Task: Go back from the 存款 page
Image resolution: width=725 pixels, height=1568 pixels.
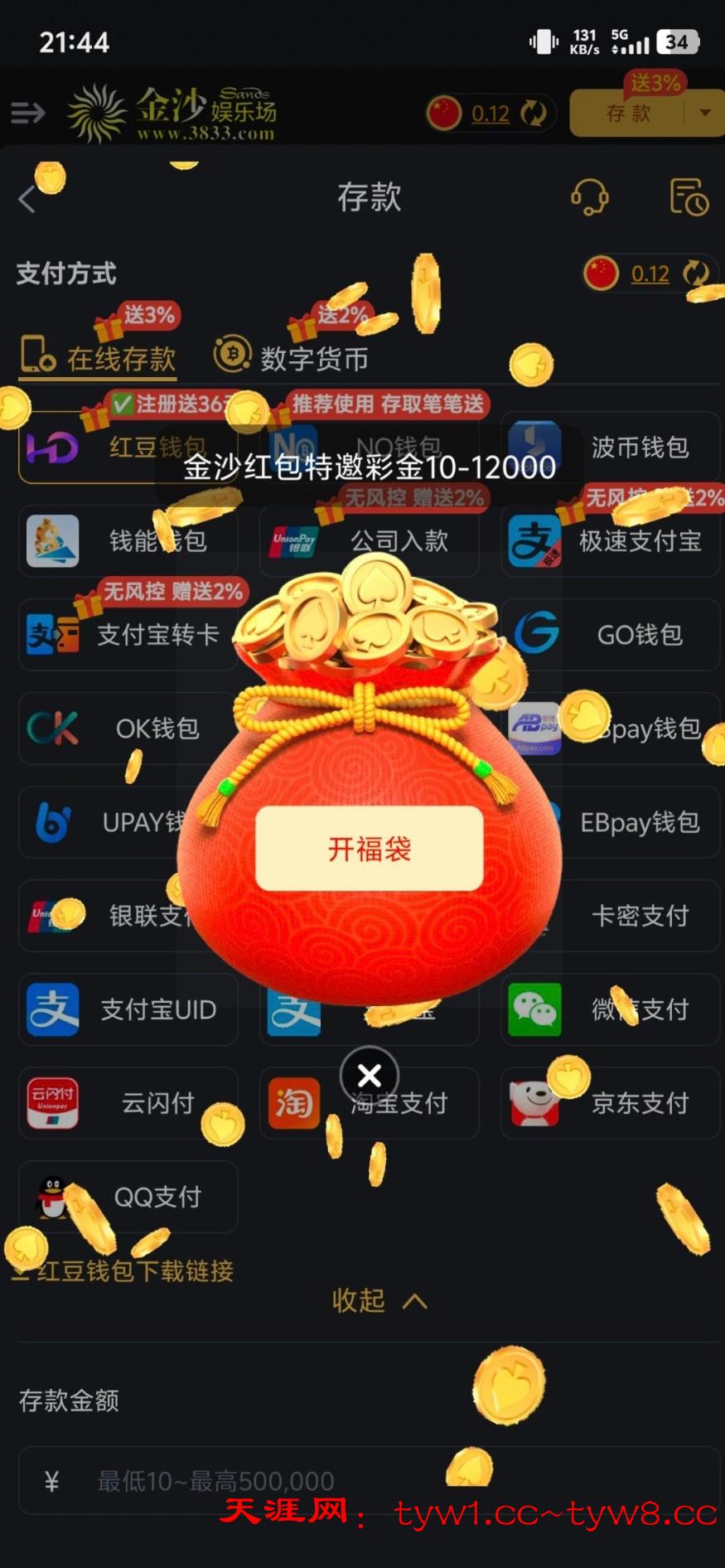Action: pyautogui.click(x=27, y=199)
